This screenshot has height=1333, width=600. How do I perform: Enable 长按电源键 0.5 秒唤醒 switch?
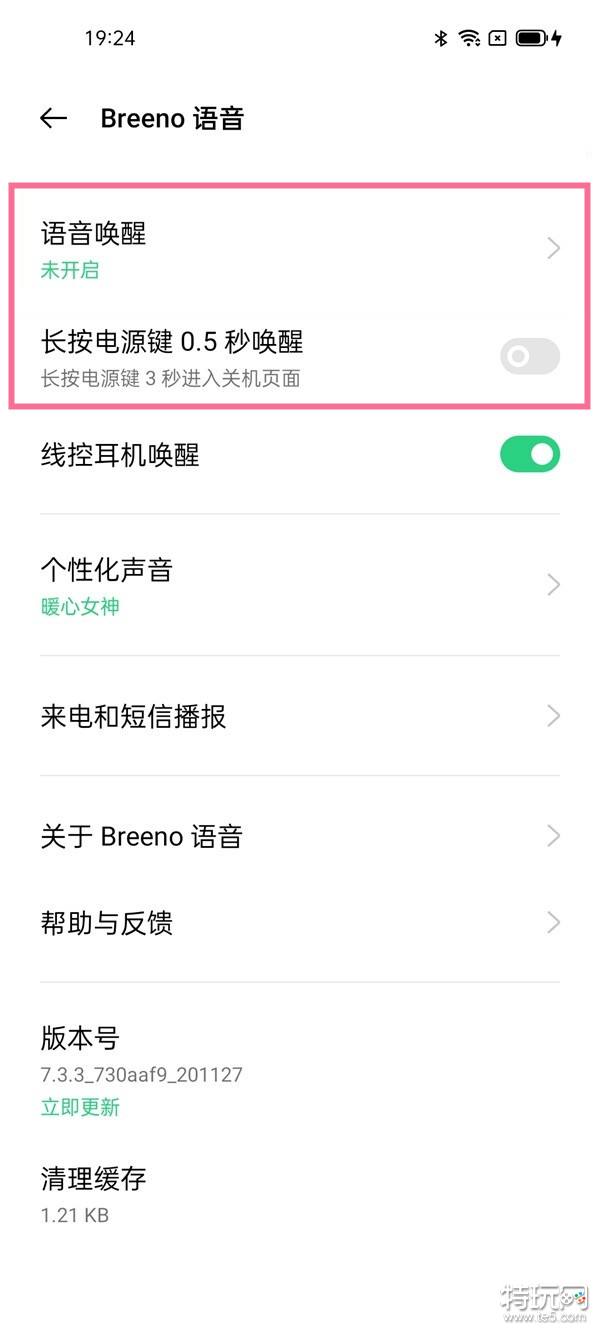(x=530, y=356)
